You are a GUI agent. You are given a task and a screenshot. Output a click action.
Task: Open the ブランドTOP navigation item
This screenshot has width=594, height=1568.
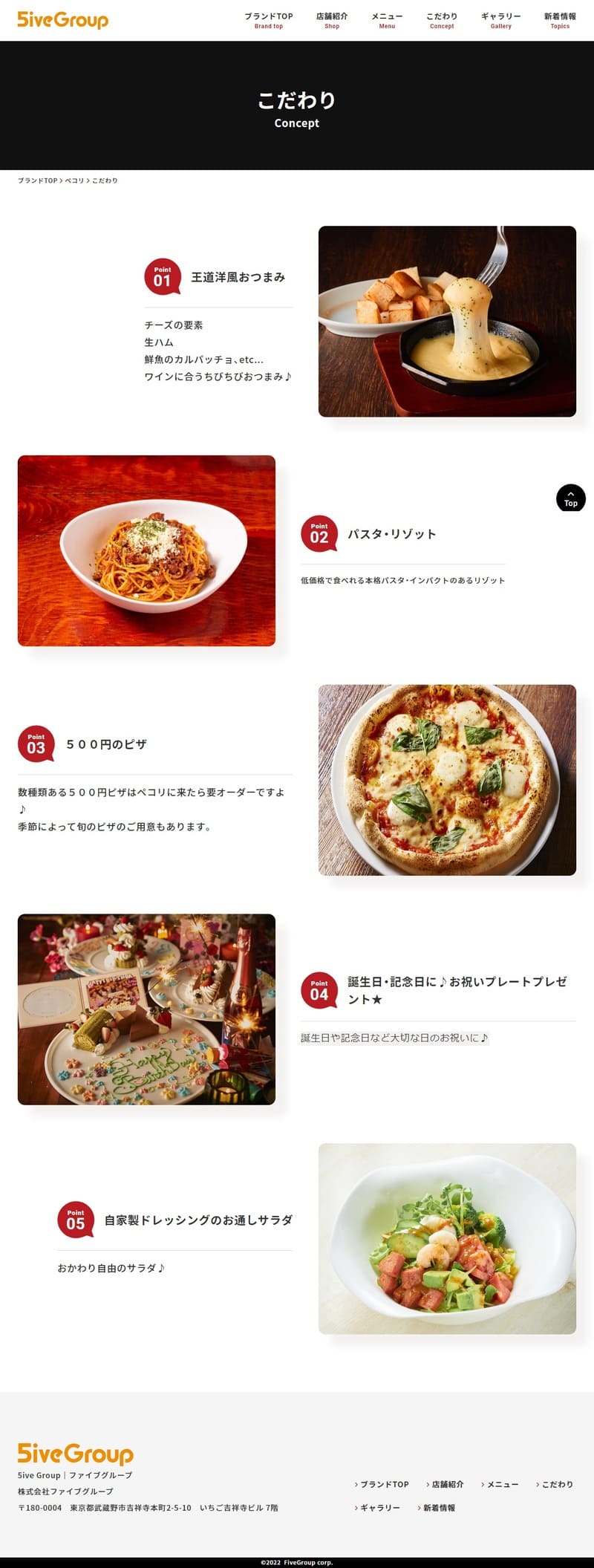point(268,19)
